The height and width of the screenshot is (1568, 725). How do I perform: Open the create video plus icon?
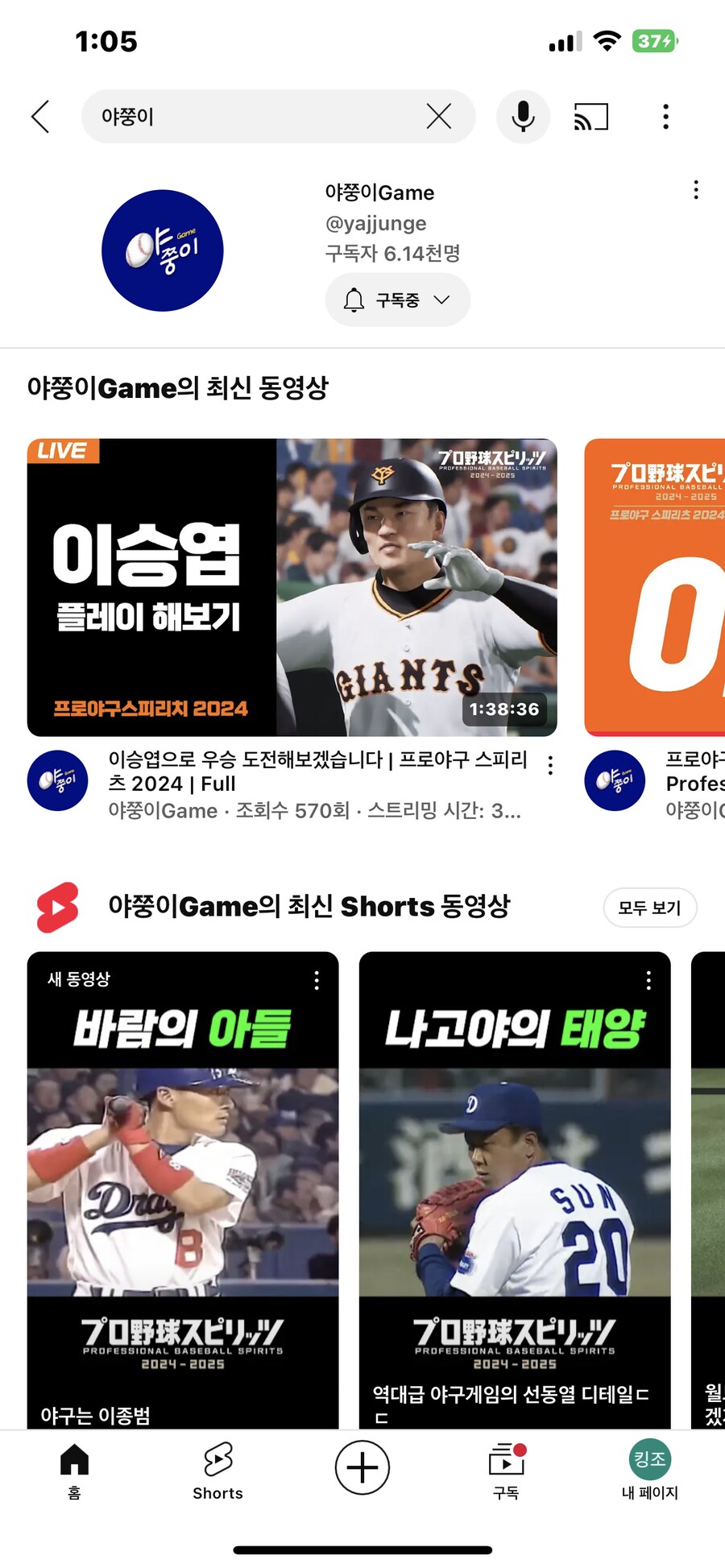pyautogui.click(x=362, y=1467)
